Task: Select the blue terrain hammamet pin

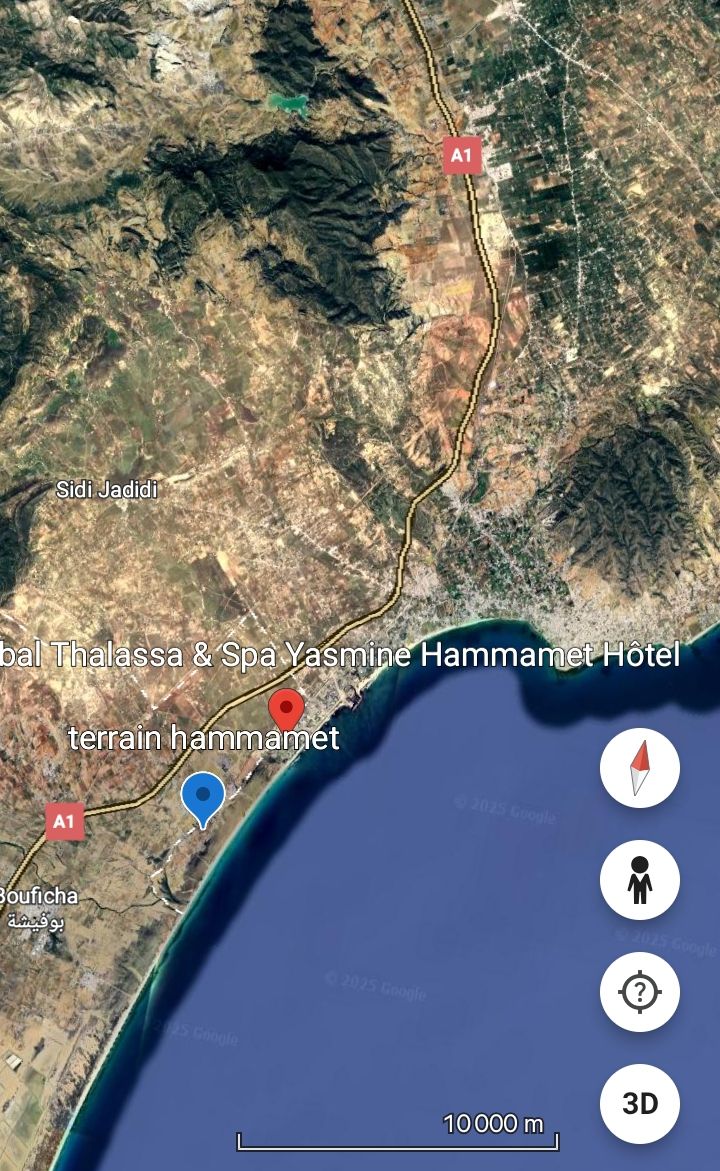Action: [203, 798]
